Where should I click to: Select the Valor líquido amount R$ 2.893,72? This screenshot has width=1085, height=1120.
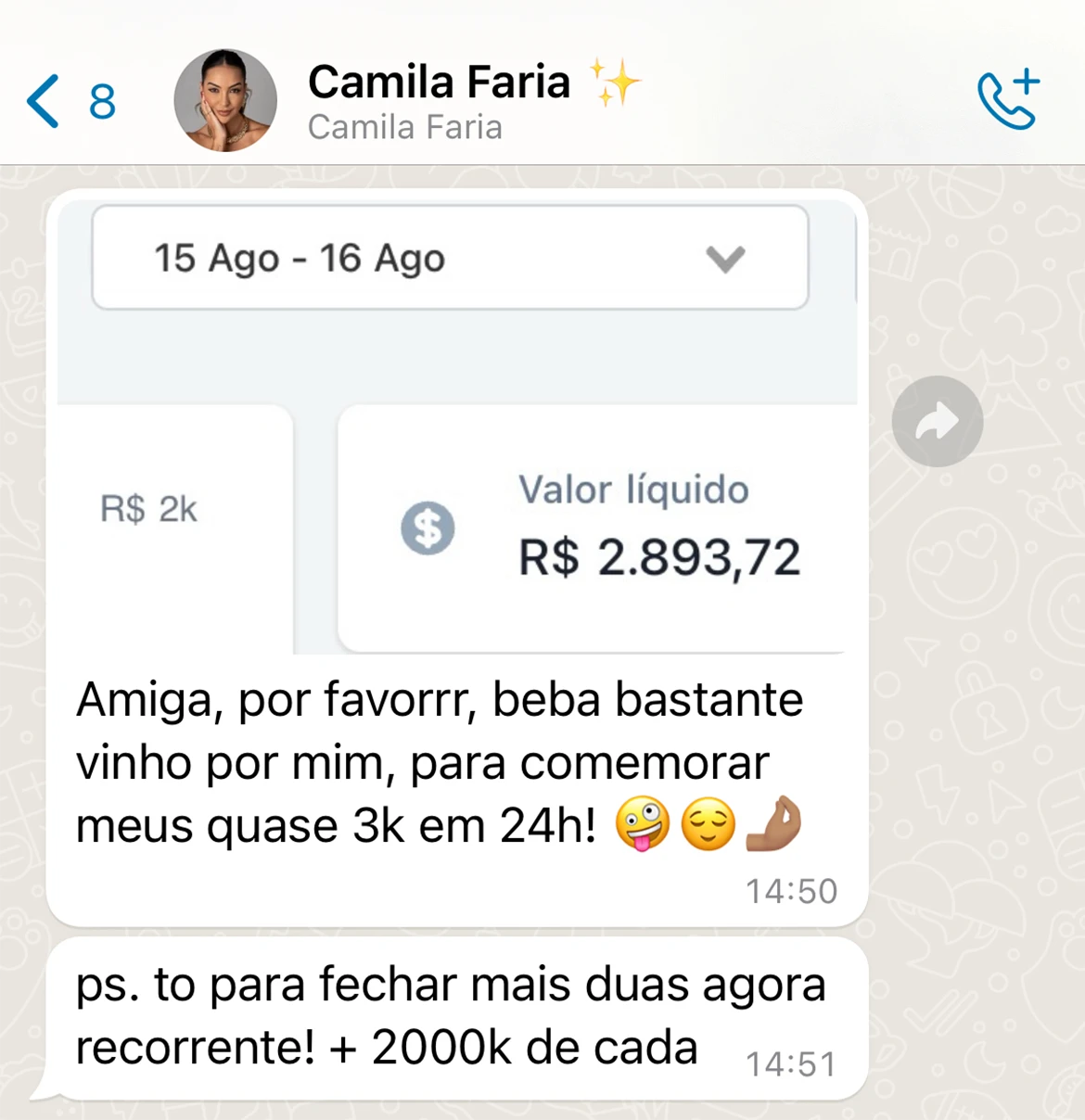[x=659, y=556]
